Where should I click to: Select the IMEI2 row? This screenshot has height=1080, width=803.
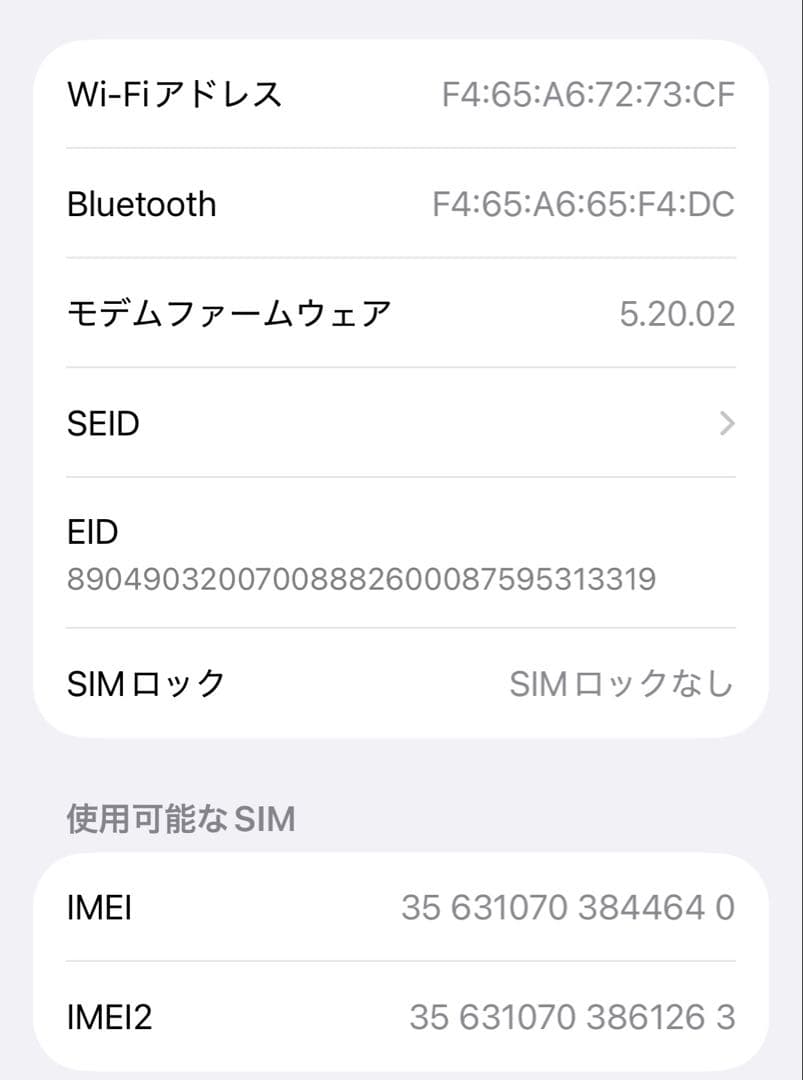400,1017
